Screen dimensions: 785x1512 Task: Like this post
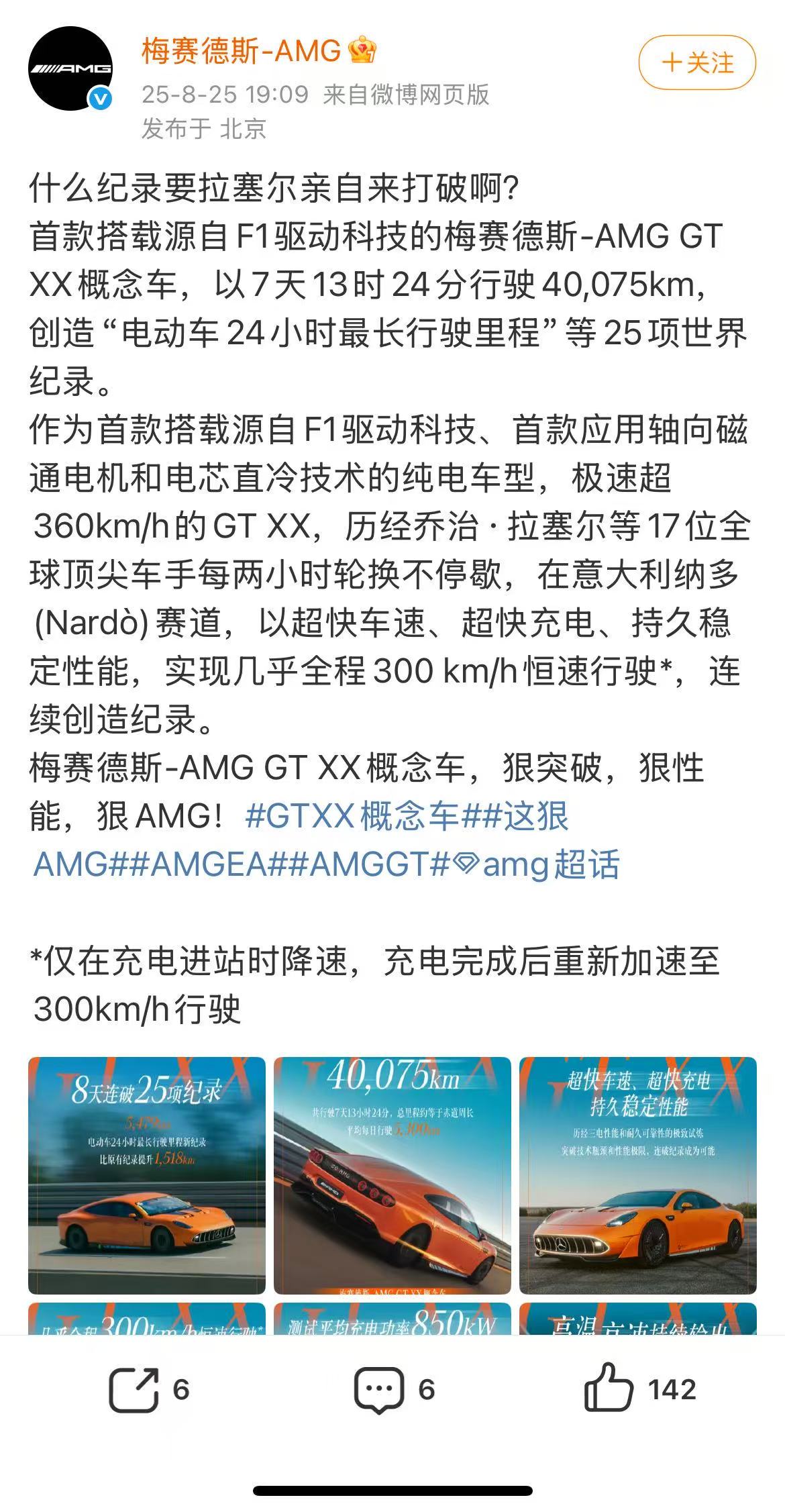pos(639,1389)
